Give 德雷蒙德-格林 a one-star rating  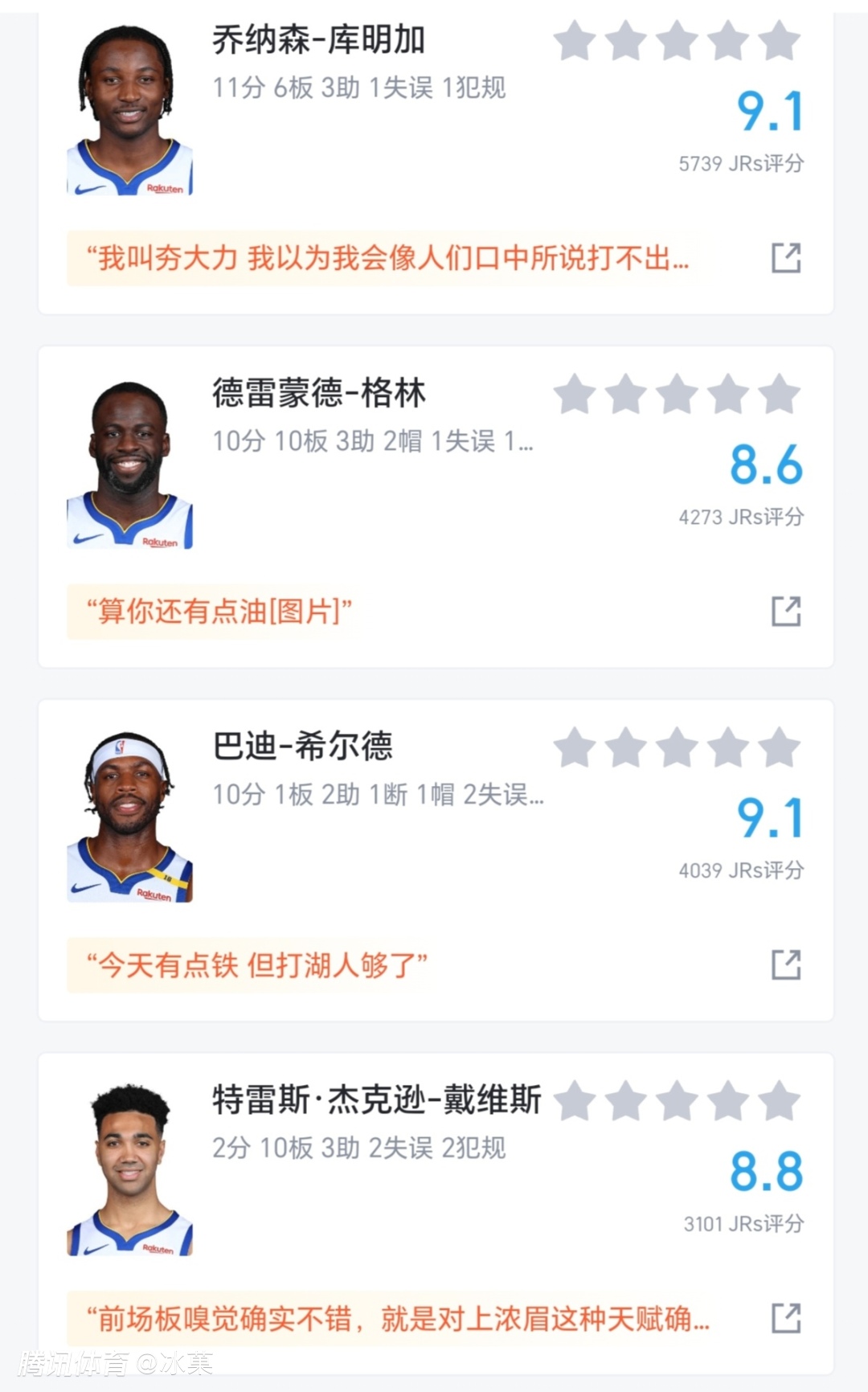[575, 395]
